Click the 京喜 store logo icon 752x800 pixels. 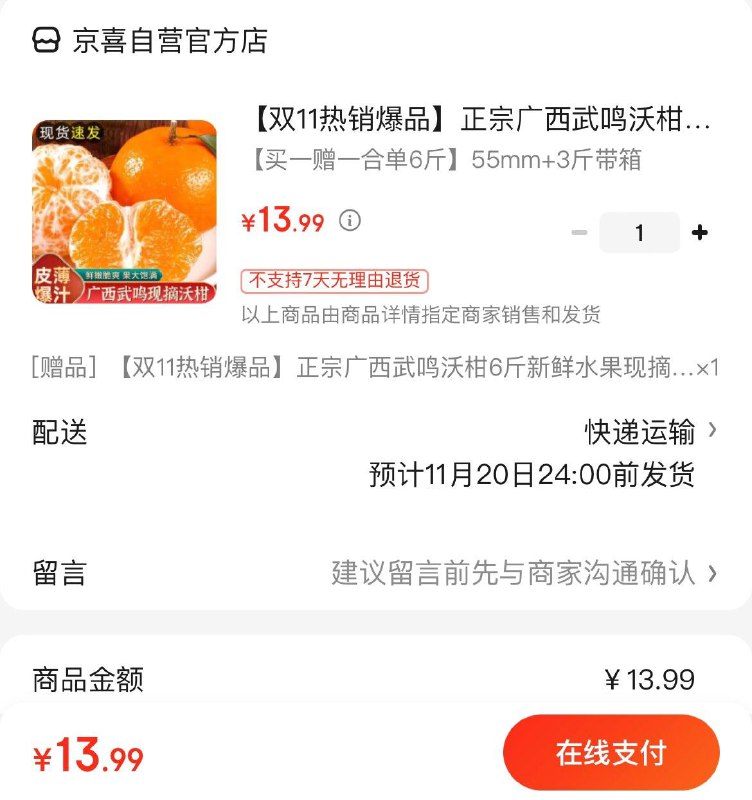[44, 41]
